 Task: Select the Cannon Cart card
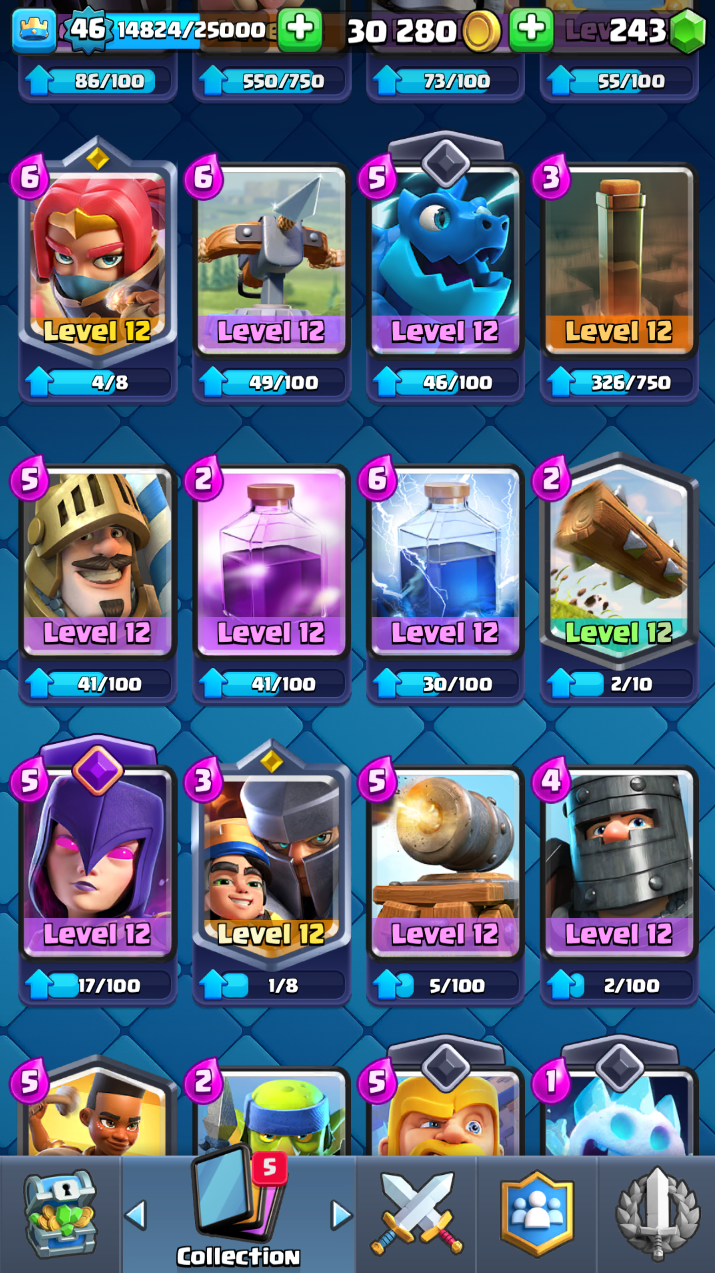coord(445,865)
